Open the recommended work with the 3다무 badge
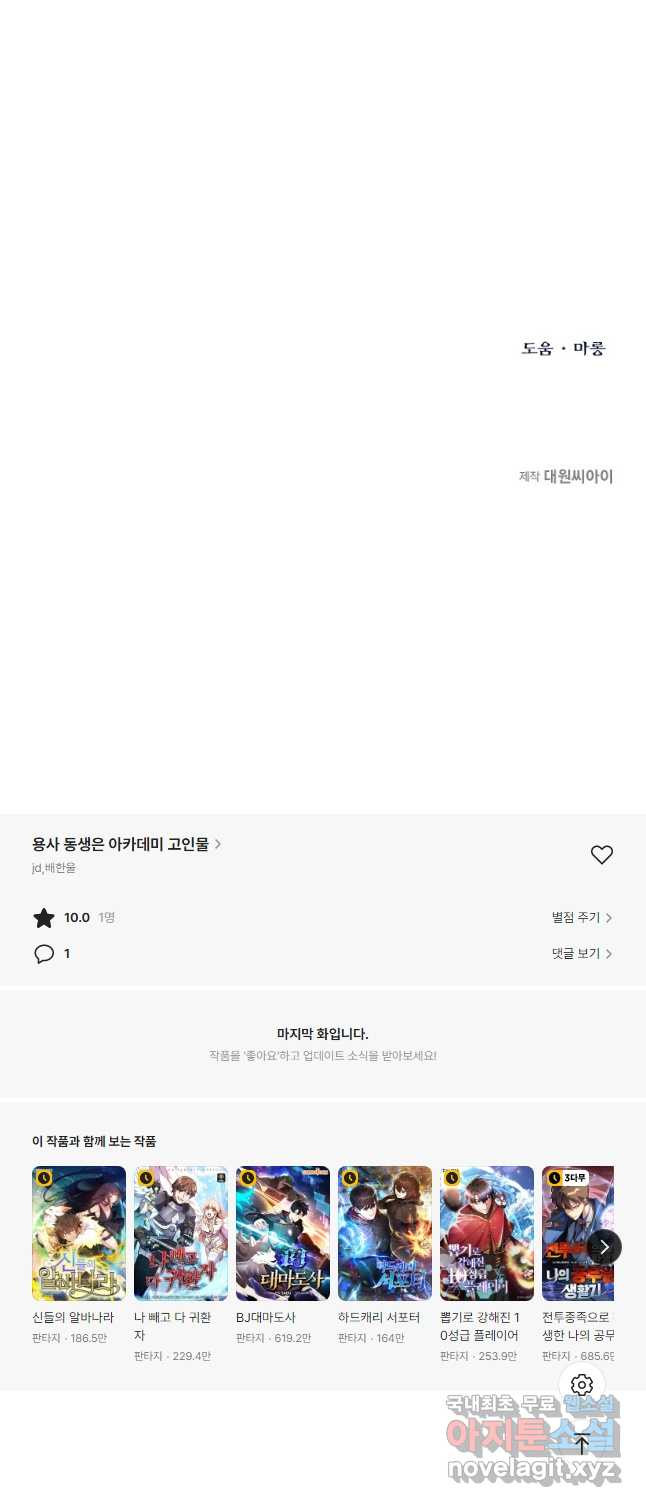This screenshot has height=1507, width=646. click(x=576, y=1233)
